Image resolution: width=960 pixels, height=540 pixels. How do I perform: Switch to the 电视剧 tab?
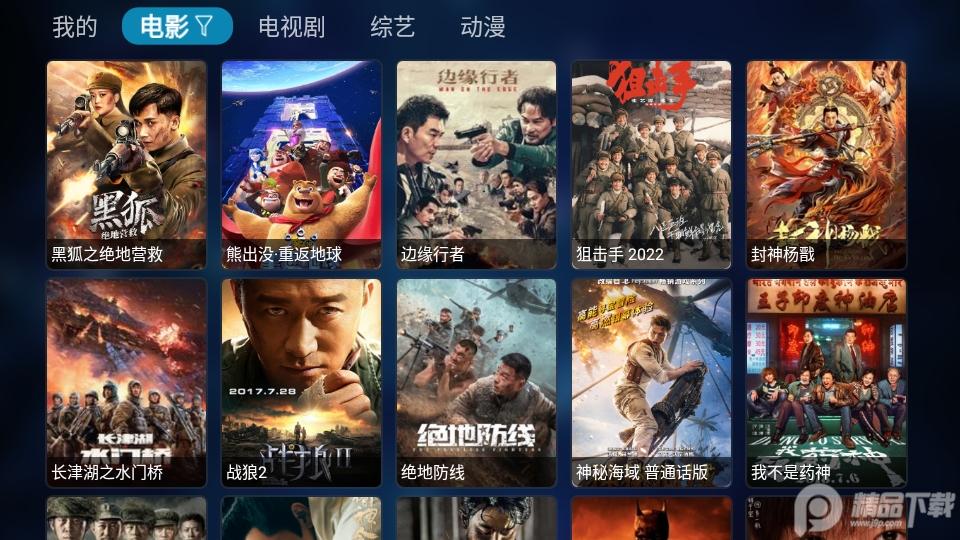click(292, 27)
